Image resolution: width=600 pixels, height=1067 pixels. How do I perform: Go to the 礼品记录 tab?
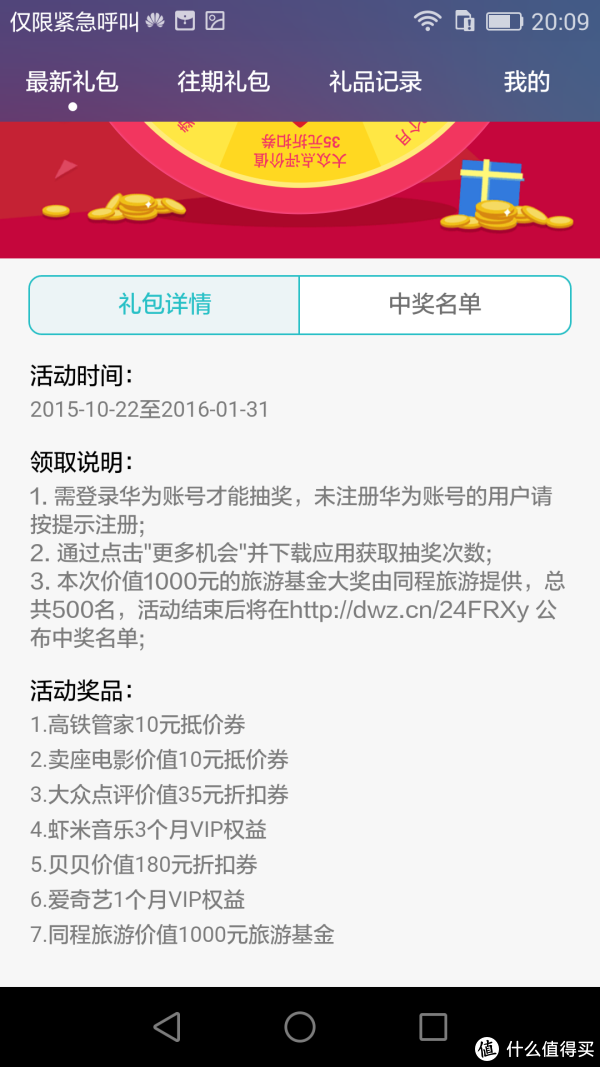[x=375, y=82]
